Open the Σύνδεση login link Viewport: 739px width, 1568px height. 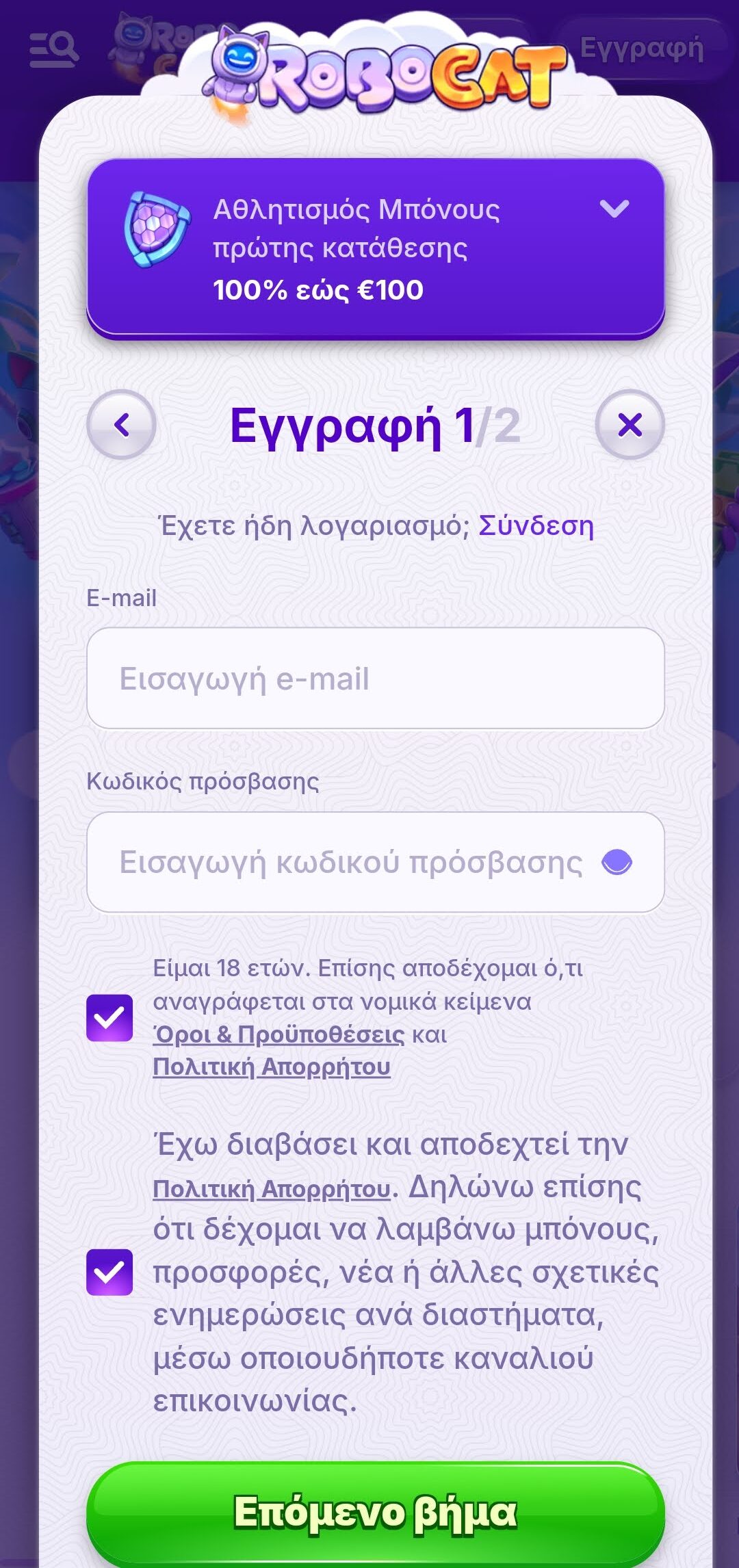pyautogui.click(x=536, y=525)
